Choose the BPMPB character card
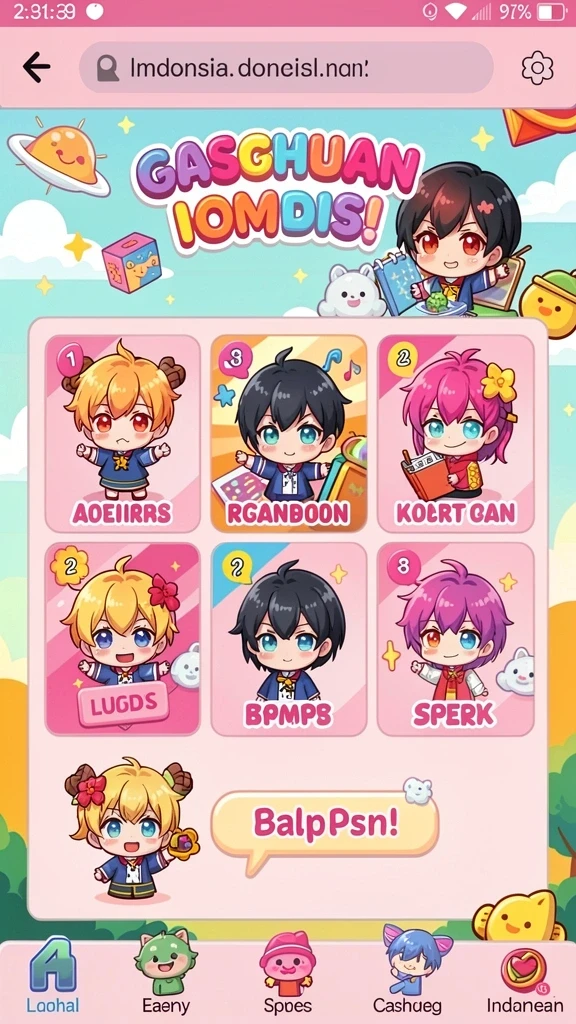 (289, 639)
